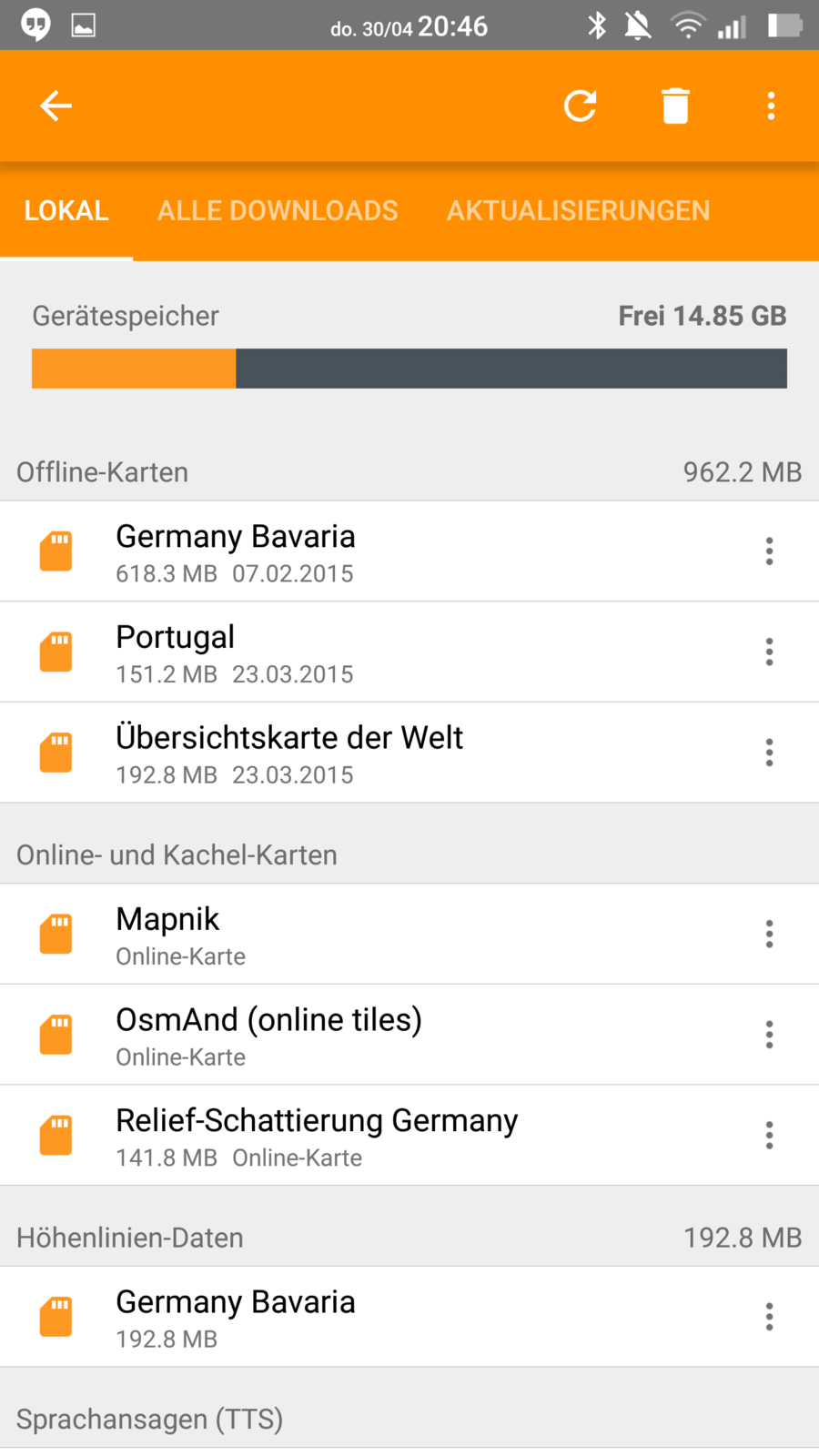The width and height of the screenshot is (819, 1456).
Task: Switch to the AKTUALISIERUNGEN tab
Action: (578, 211)
